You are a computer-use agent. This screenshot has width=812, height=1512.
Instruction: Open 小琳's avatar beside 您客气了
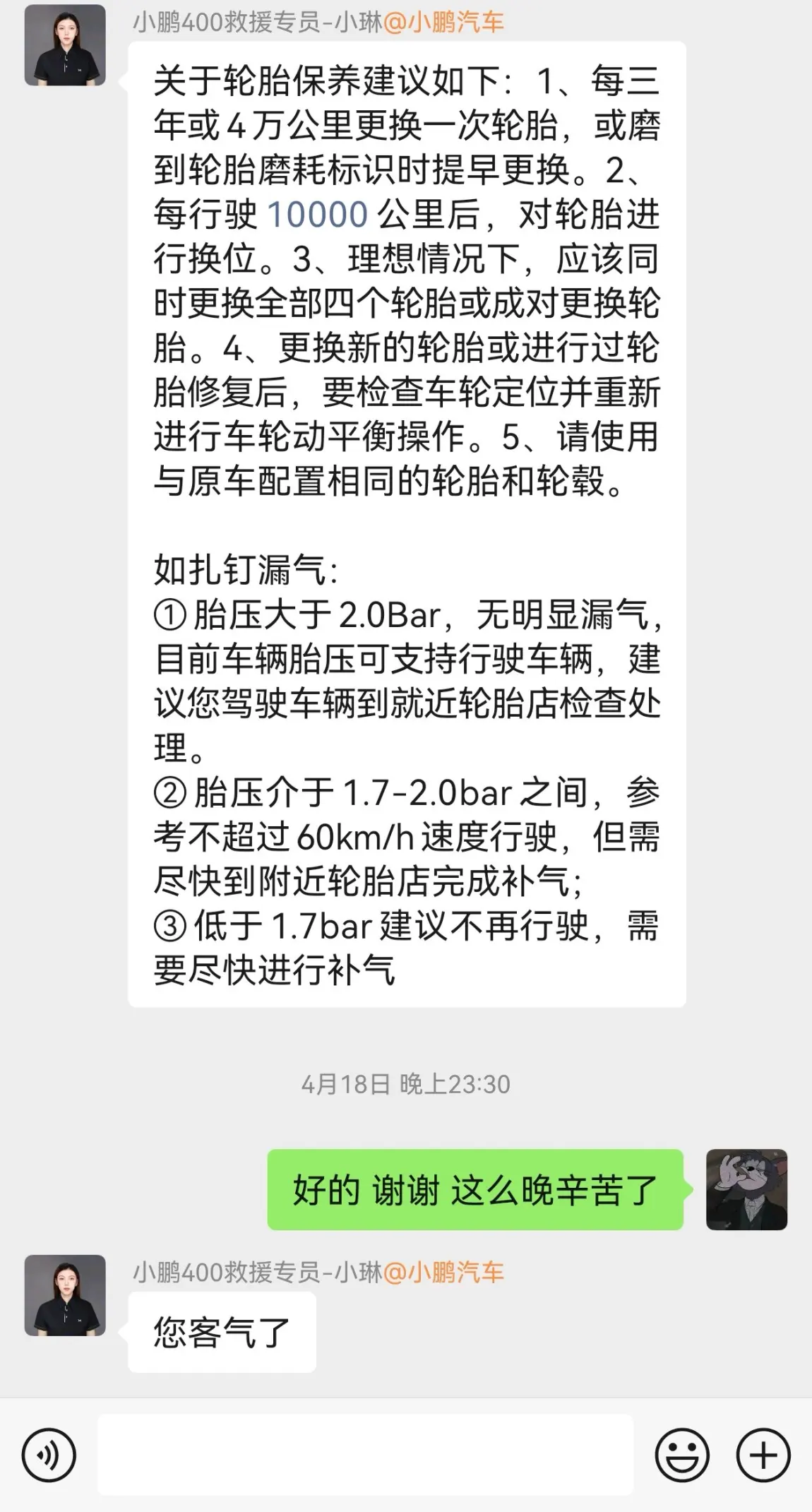[65, 1295]
